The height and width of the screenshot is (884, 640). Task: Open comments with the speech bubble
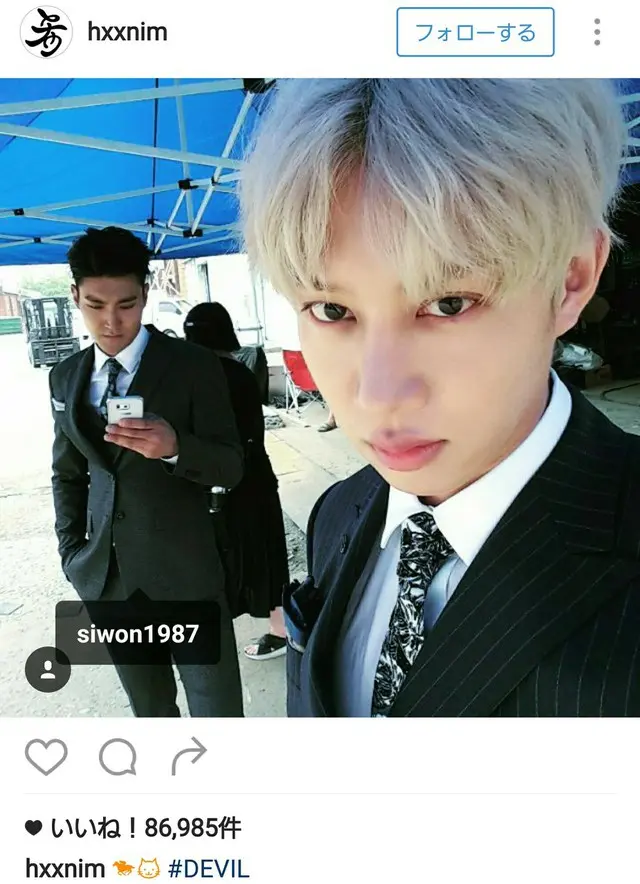117,757
